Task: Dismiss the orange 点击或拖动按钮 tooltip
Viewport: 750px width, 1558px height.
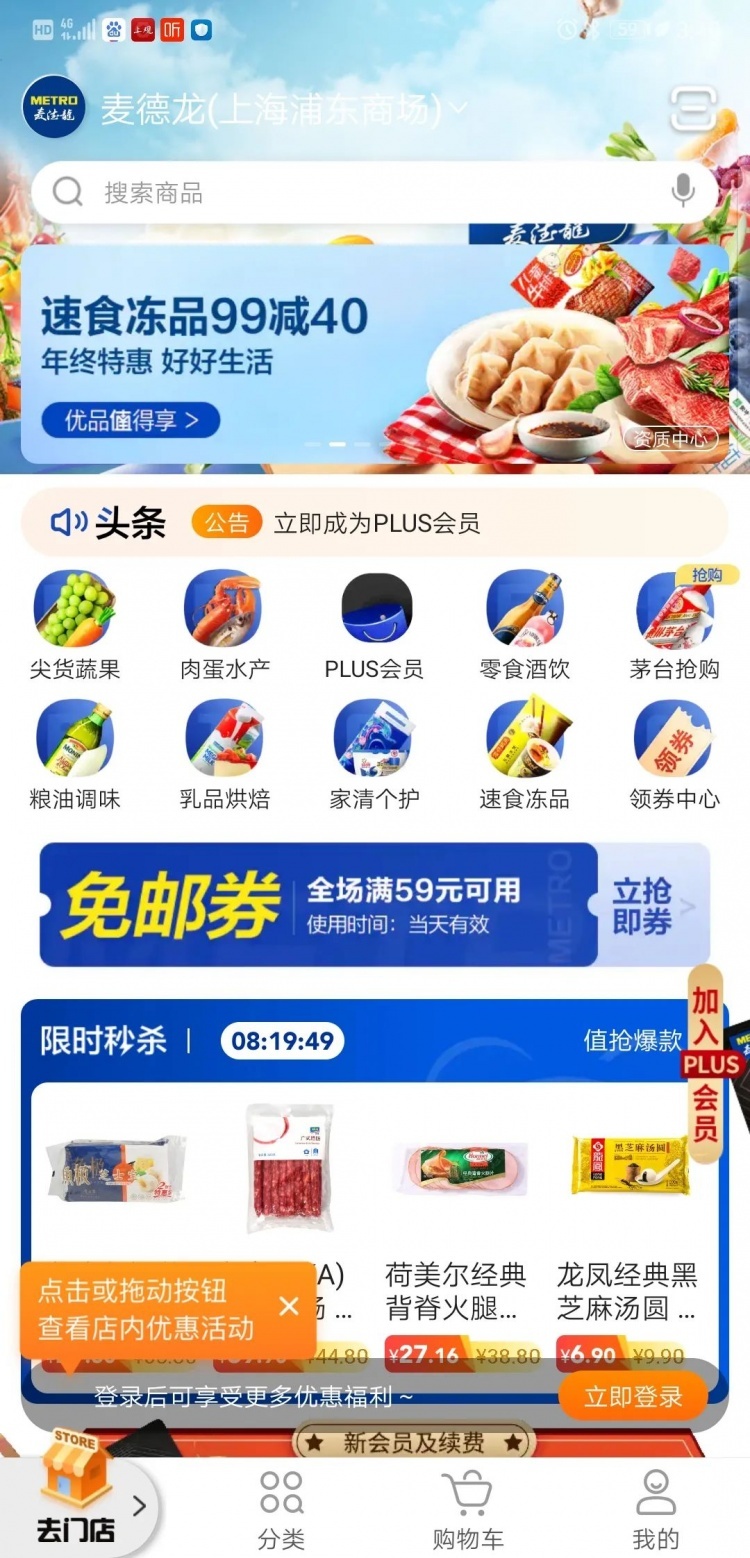Action: coord(289,1306)
